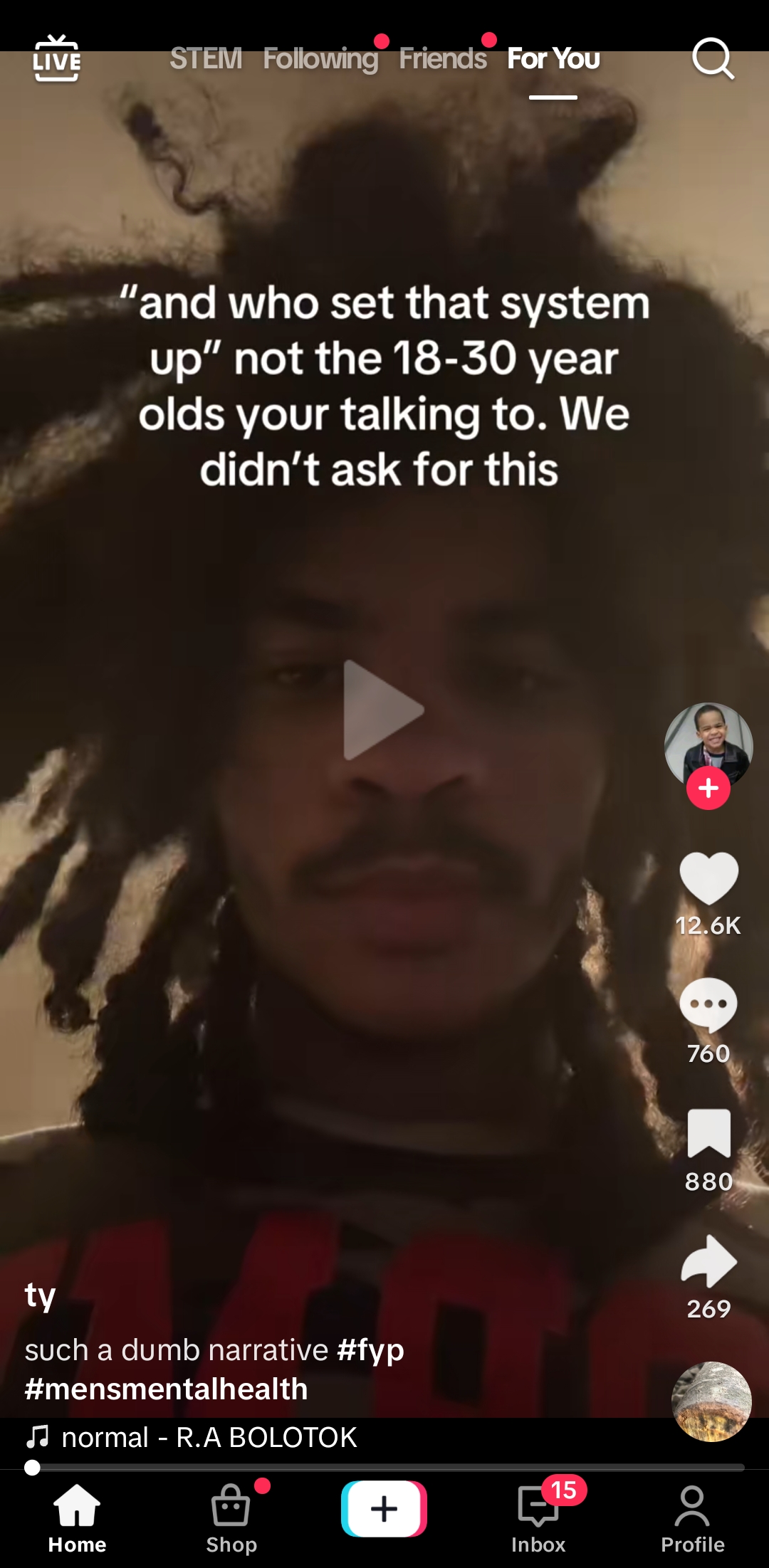Save this video to favorites
The image size is (769, 1568).
point(708,1132)
